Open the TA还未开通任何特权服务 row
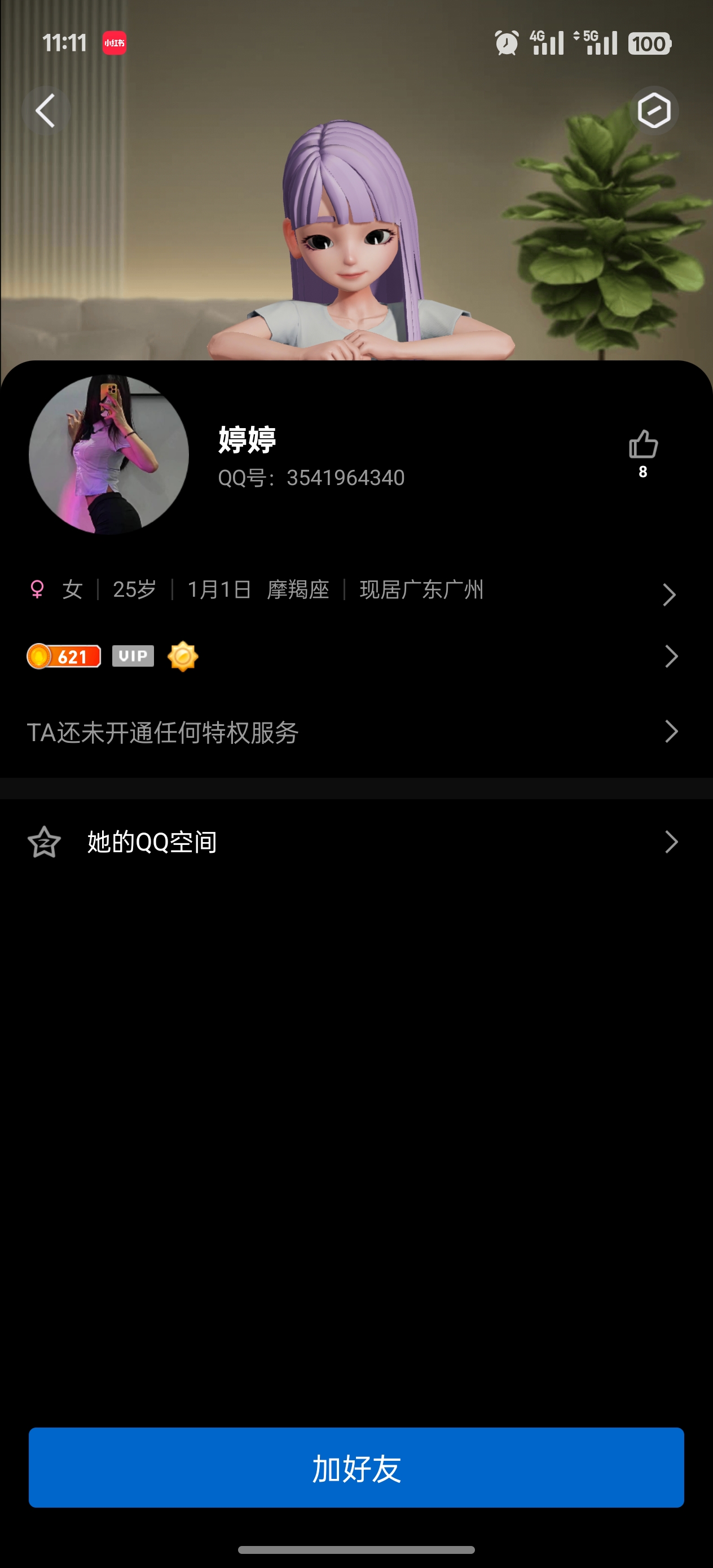This screenshot has width=713, height=1568. pos(353,732)
